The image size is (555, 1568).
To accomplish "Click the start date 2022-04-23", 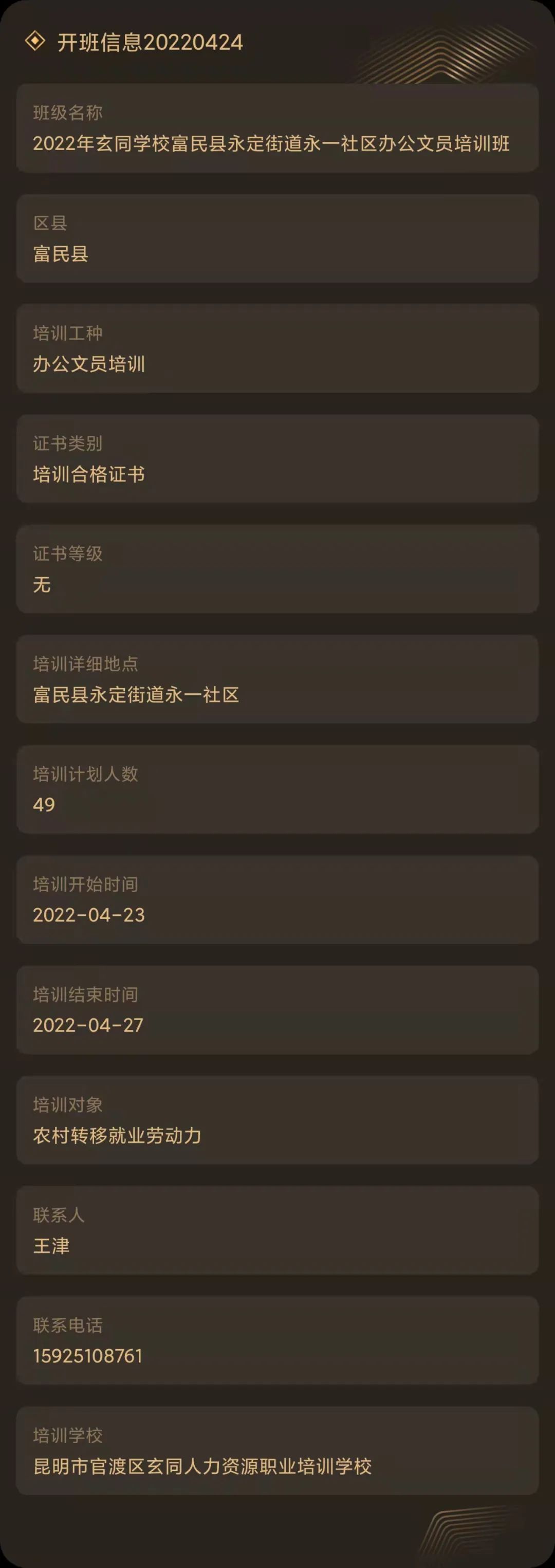I will coord(89,915).
